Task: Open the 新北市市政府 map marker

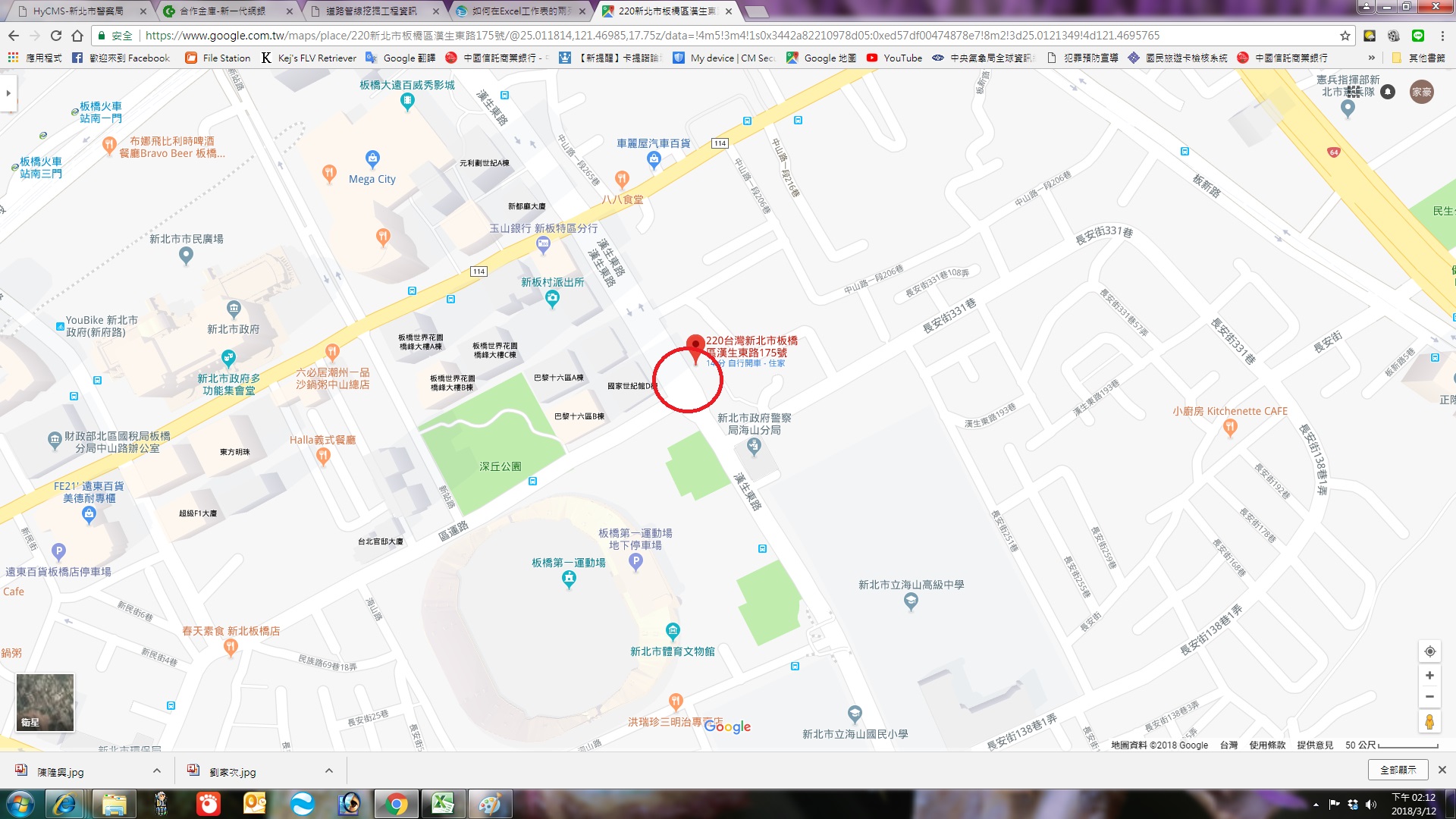Action: point(234,309)
